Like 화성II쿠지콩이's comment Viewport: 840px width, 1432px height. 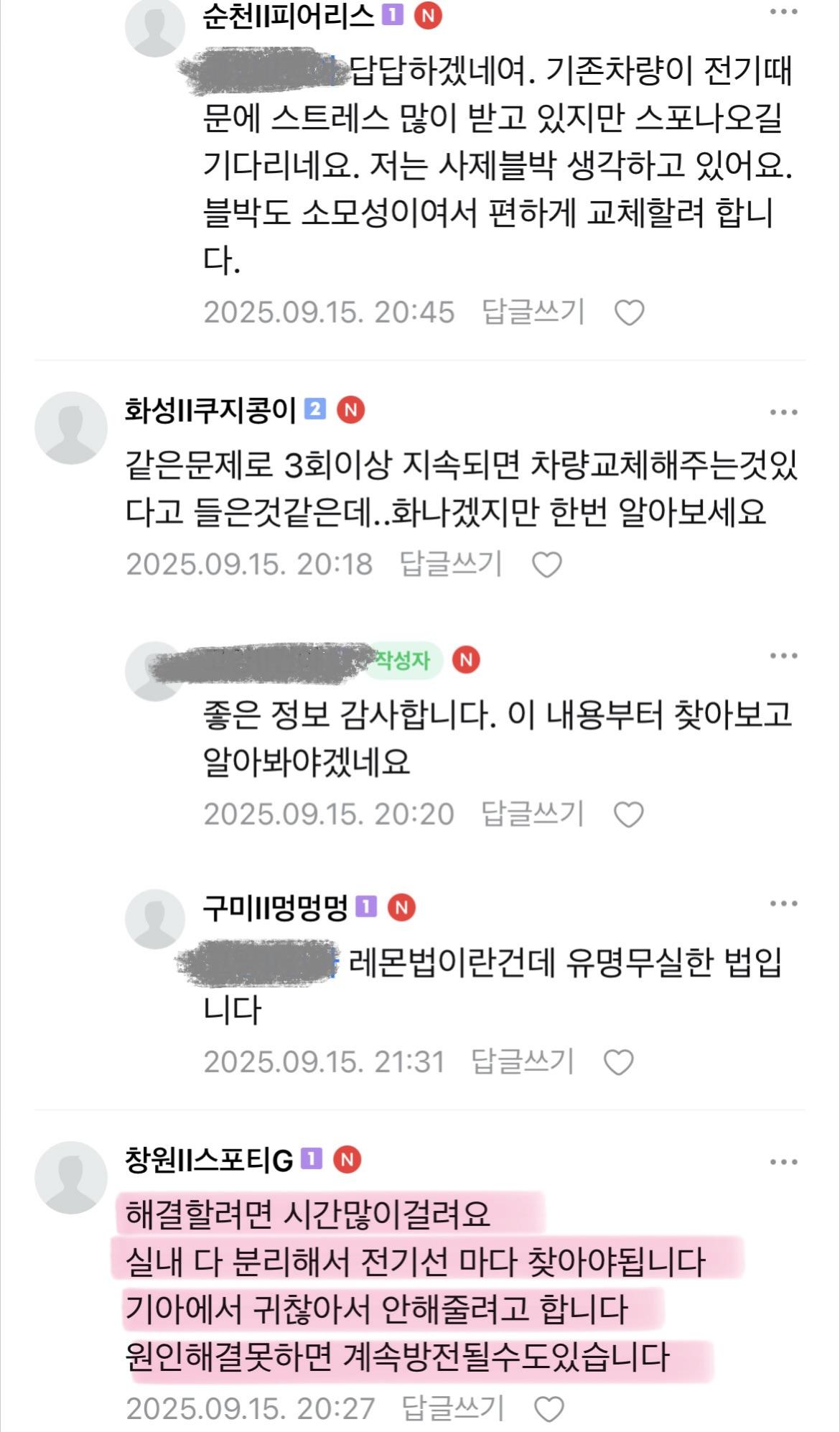pyautogui.click(x=546, y=564)
